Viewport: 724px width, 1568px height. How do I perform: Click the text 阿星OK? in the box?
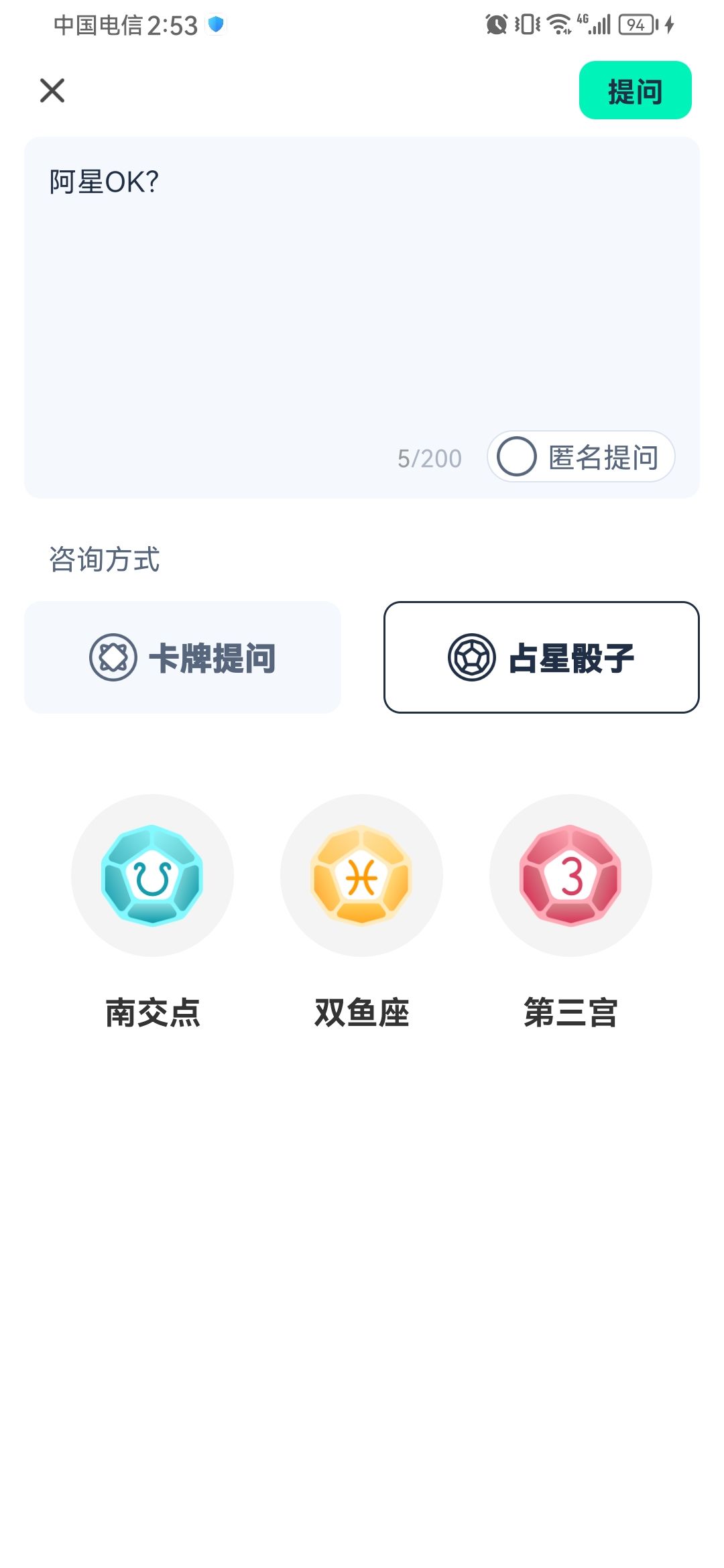click(102, 180)
